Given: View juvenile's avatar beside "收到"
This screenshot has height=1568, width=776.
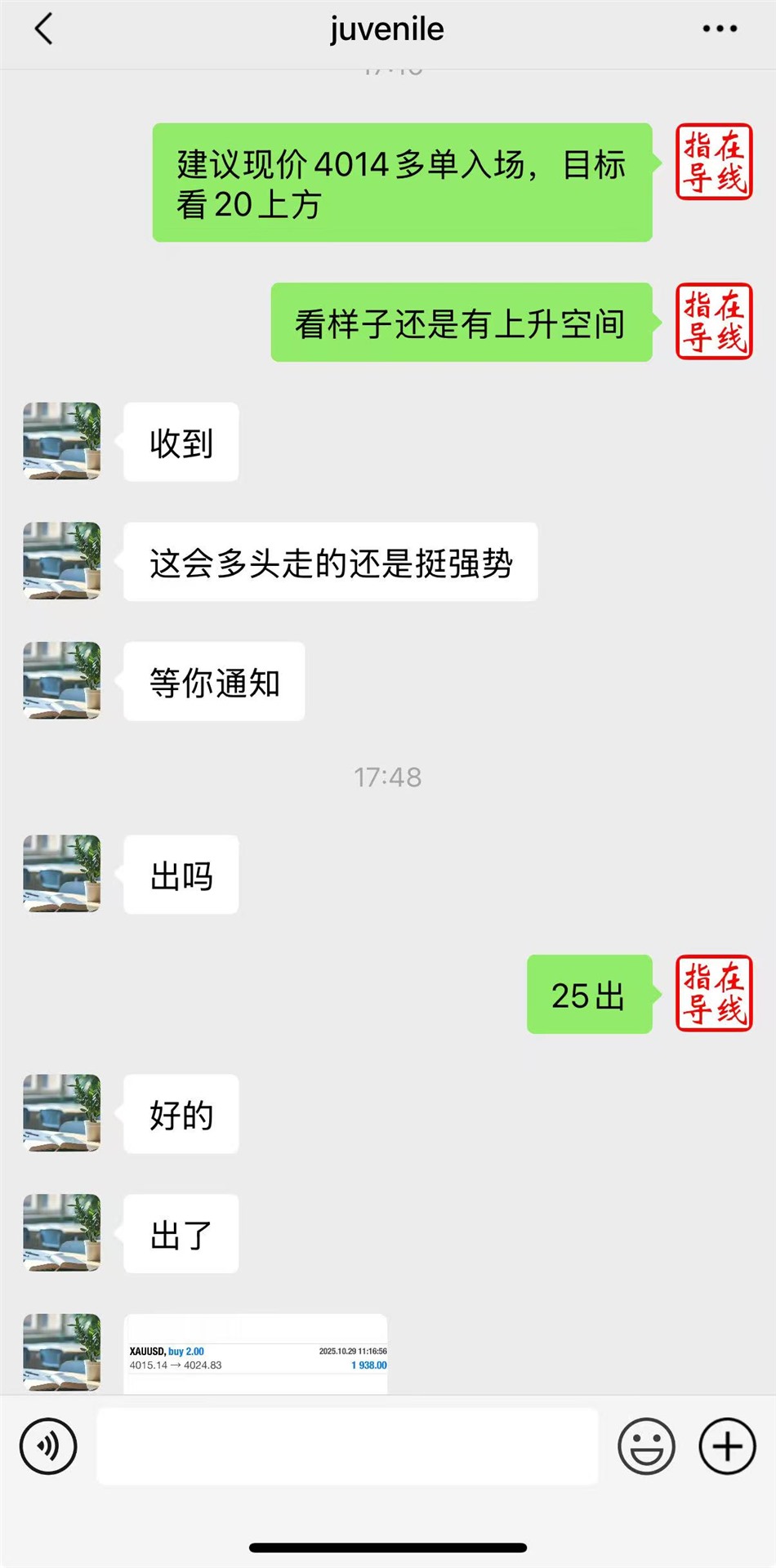Looking at the screenshot, I should click(x=62, y=441).
